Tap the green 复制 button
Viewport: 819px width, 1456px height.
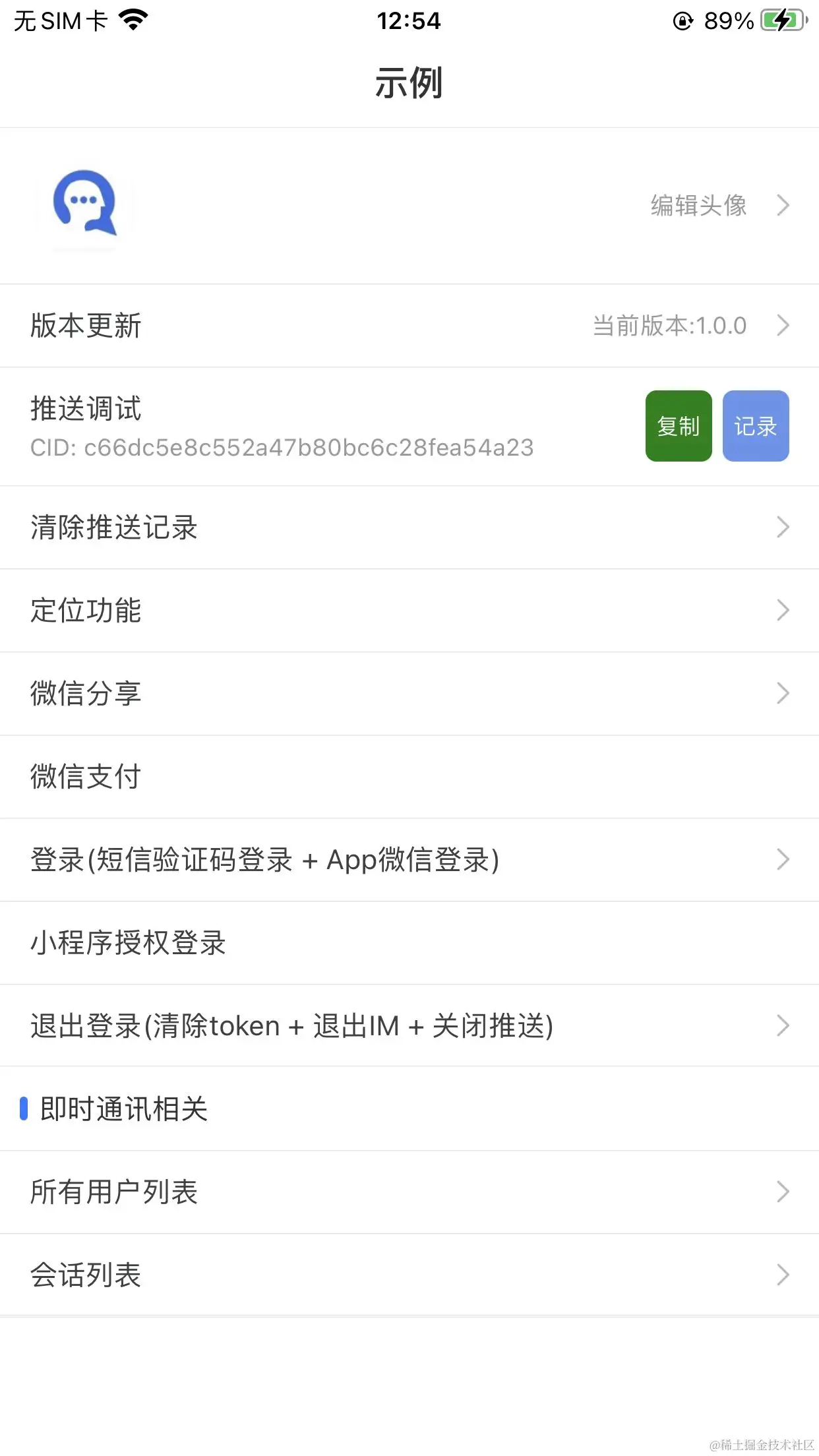pyautogui.click(x=678, y=426)
